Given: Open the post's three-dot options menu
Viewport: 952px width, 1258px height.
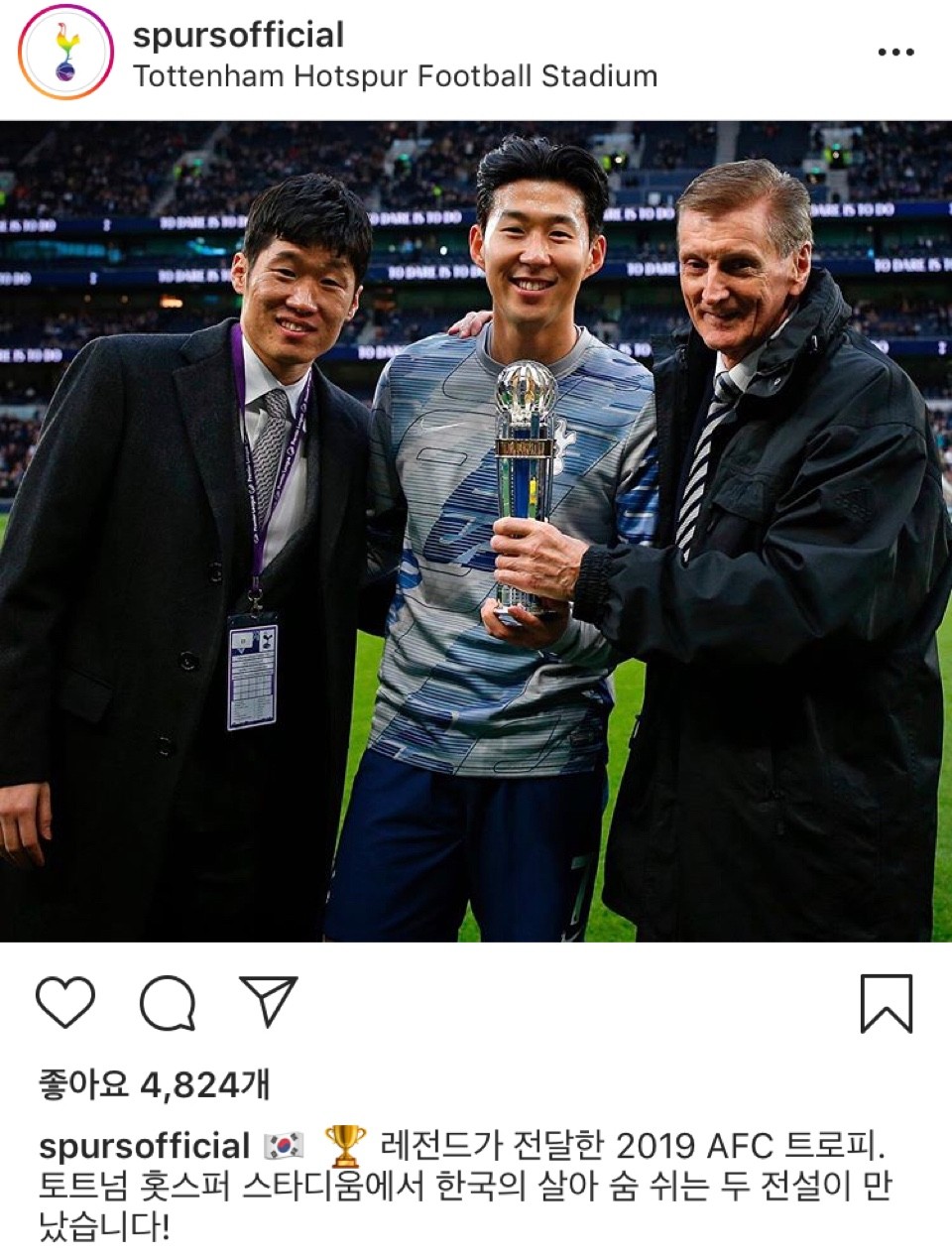Looking at the screenshot, I should point(895,53).
